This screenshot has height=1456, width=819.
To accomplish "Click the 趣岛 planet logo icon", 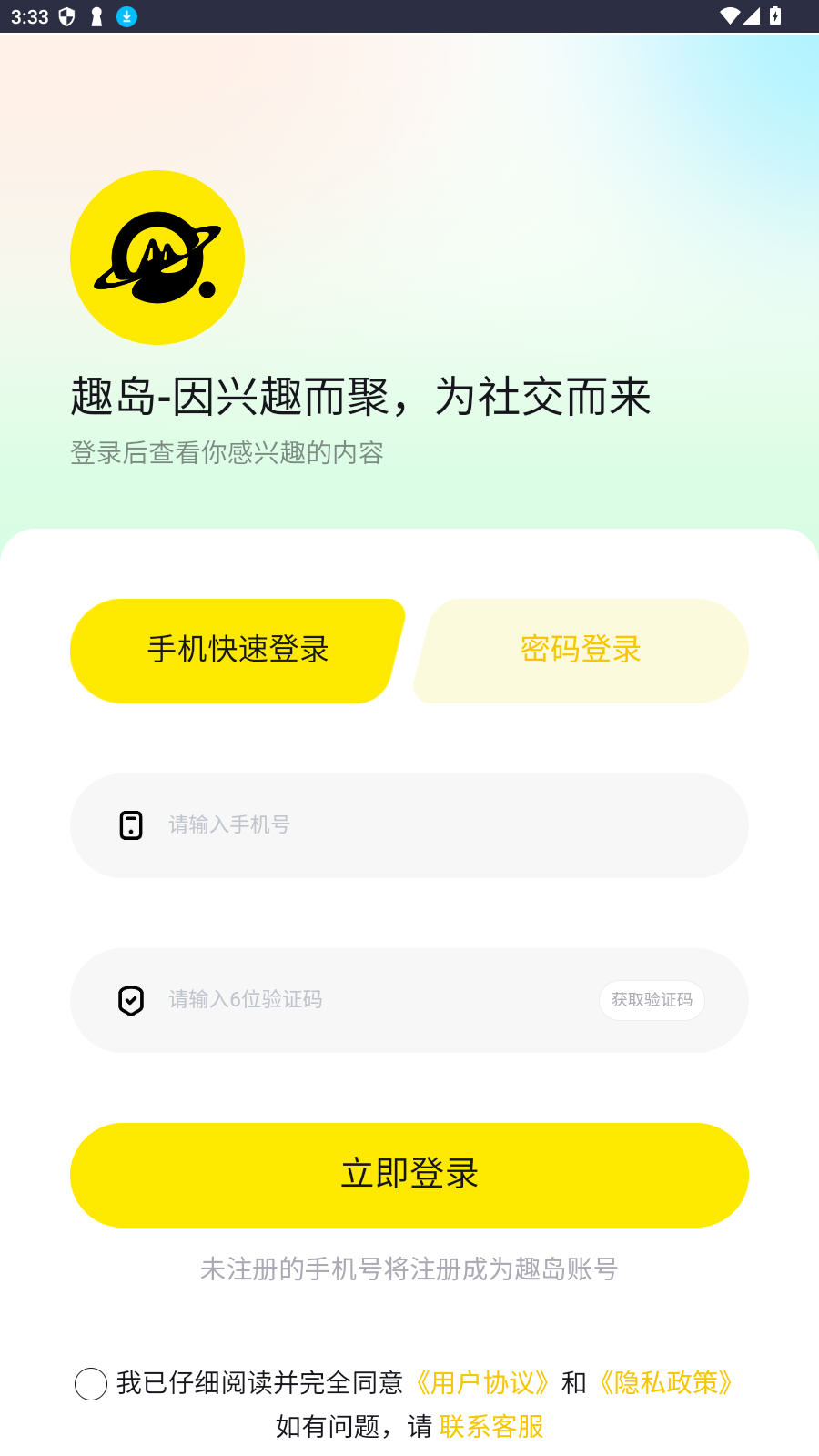I will click(157, 257).
